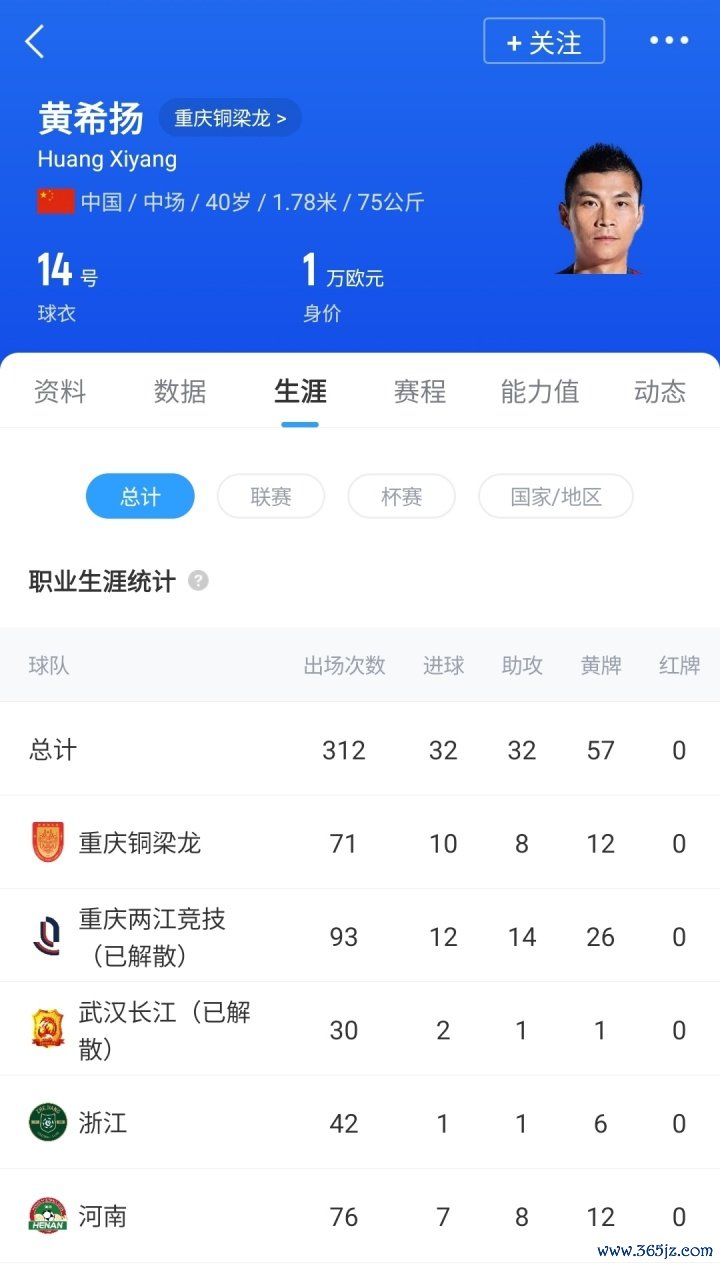Viewport: 720px width, 1266px height.
Task: View the 能力值 tab
Action: click(540, 391)
